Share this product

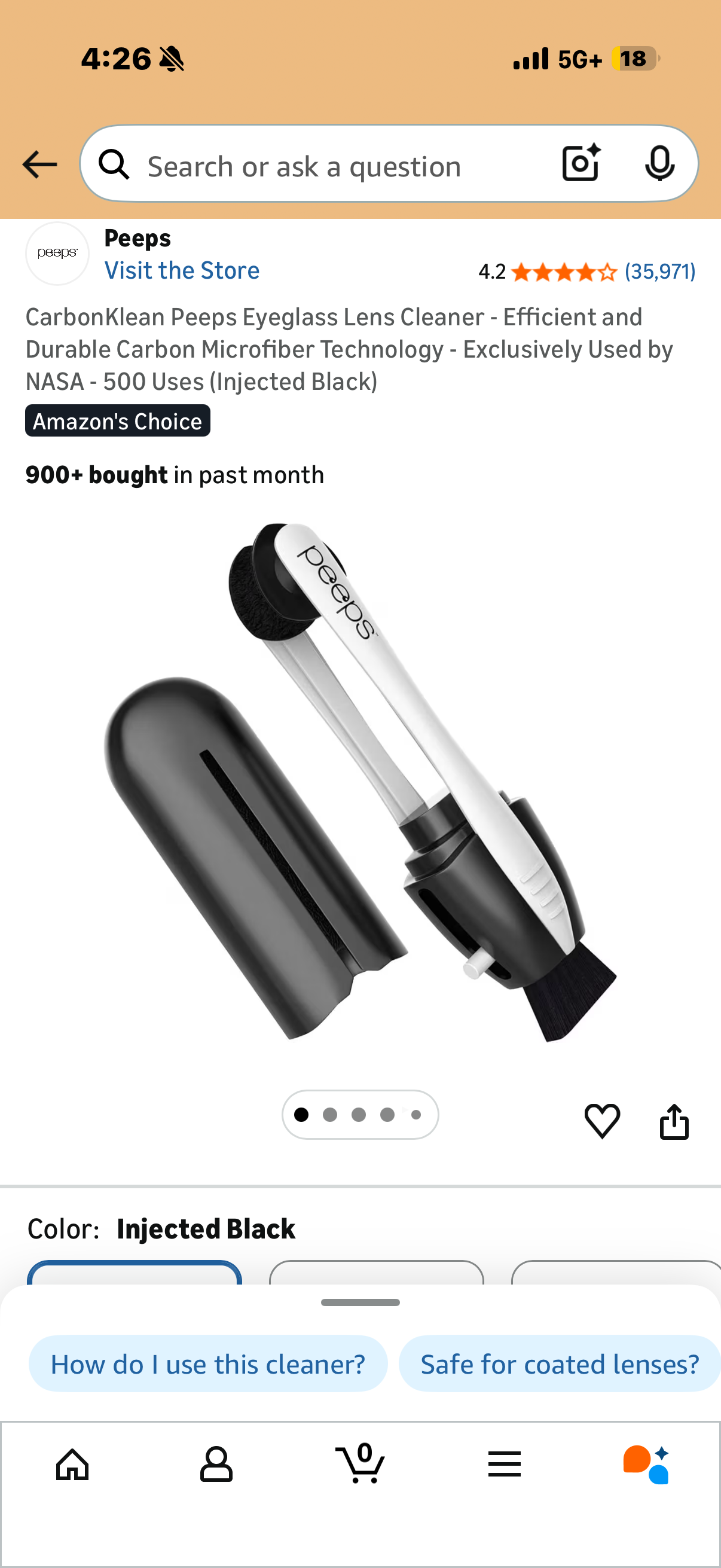[x=674, y=1121]
